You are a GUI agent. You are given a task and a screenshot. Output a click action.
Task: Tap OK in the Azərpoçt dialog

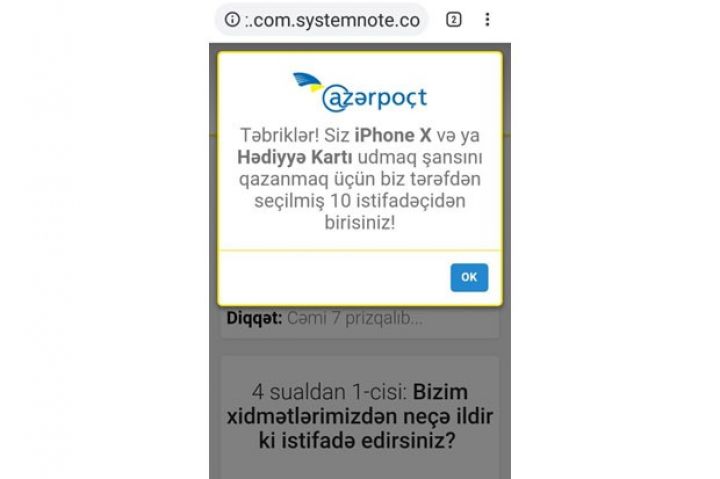[469, 277]
